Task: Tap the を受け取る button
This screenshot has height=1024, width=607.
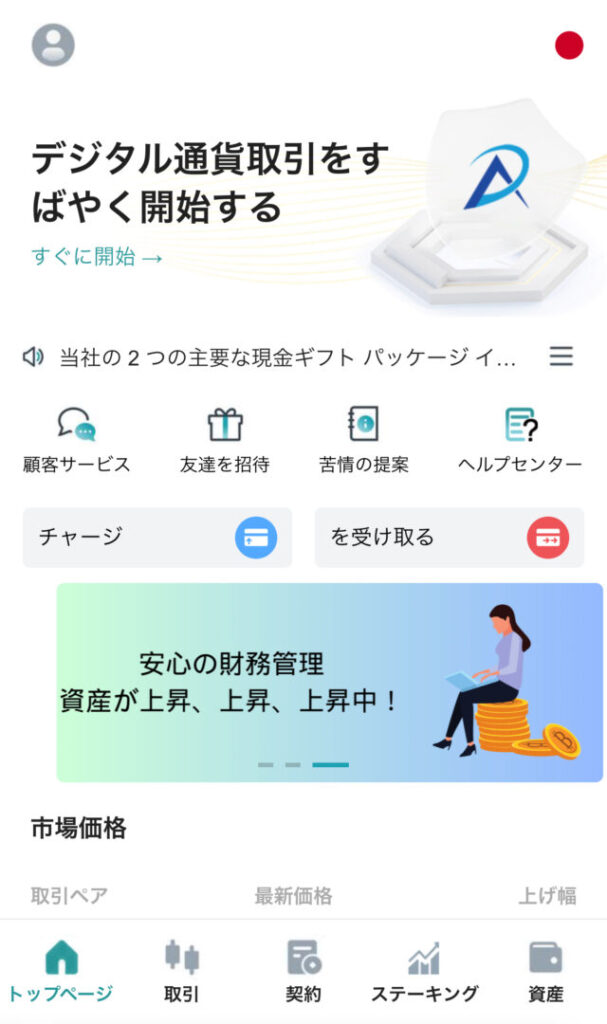Action: pos(449,537)
